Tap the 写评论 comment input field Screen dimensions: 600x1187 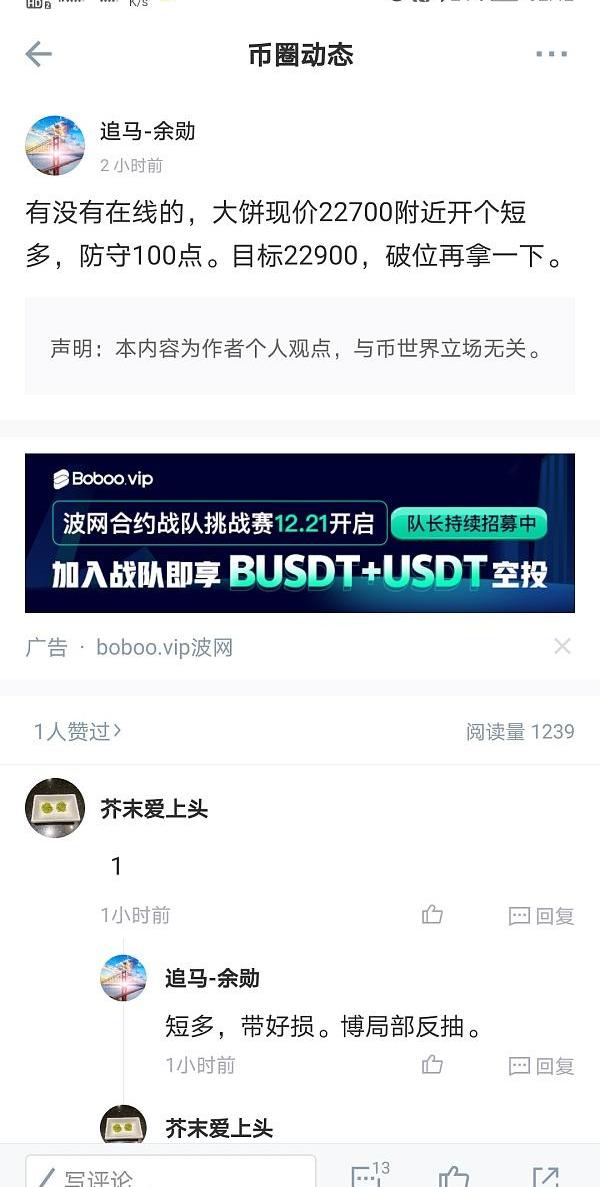pyautogui.click(x=170, y=1176)
